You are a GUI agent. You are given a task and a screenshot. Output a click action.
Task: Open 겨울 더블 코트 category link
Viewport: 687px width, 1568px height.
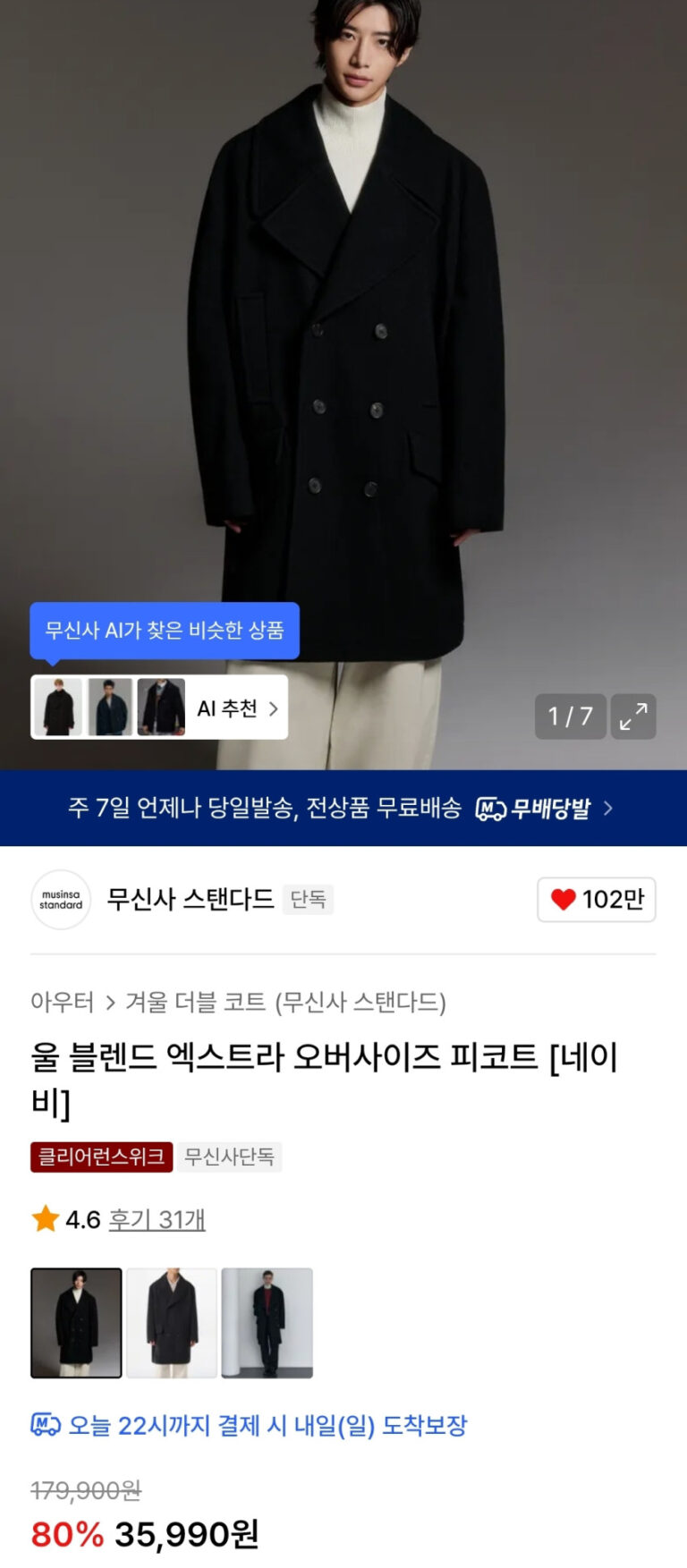pos(285,1002)
